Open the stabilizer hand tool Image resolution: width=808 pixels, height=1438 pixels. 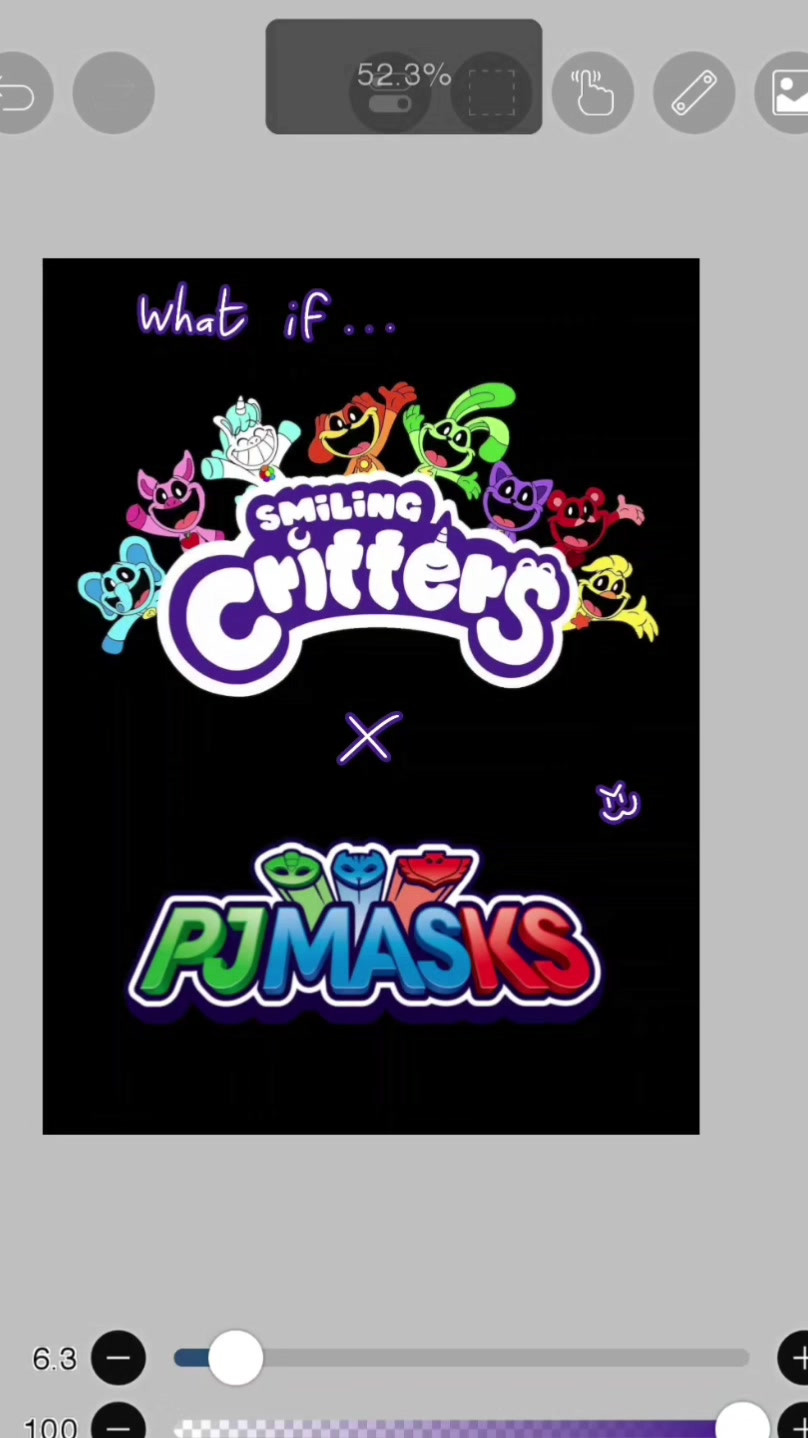click(x=593, y=93)
